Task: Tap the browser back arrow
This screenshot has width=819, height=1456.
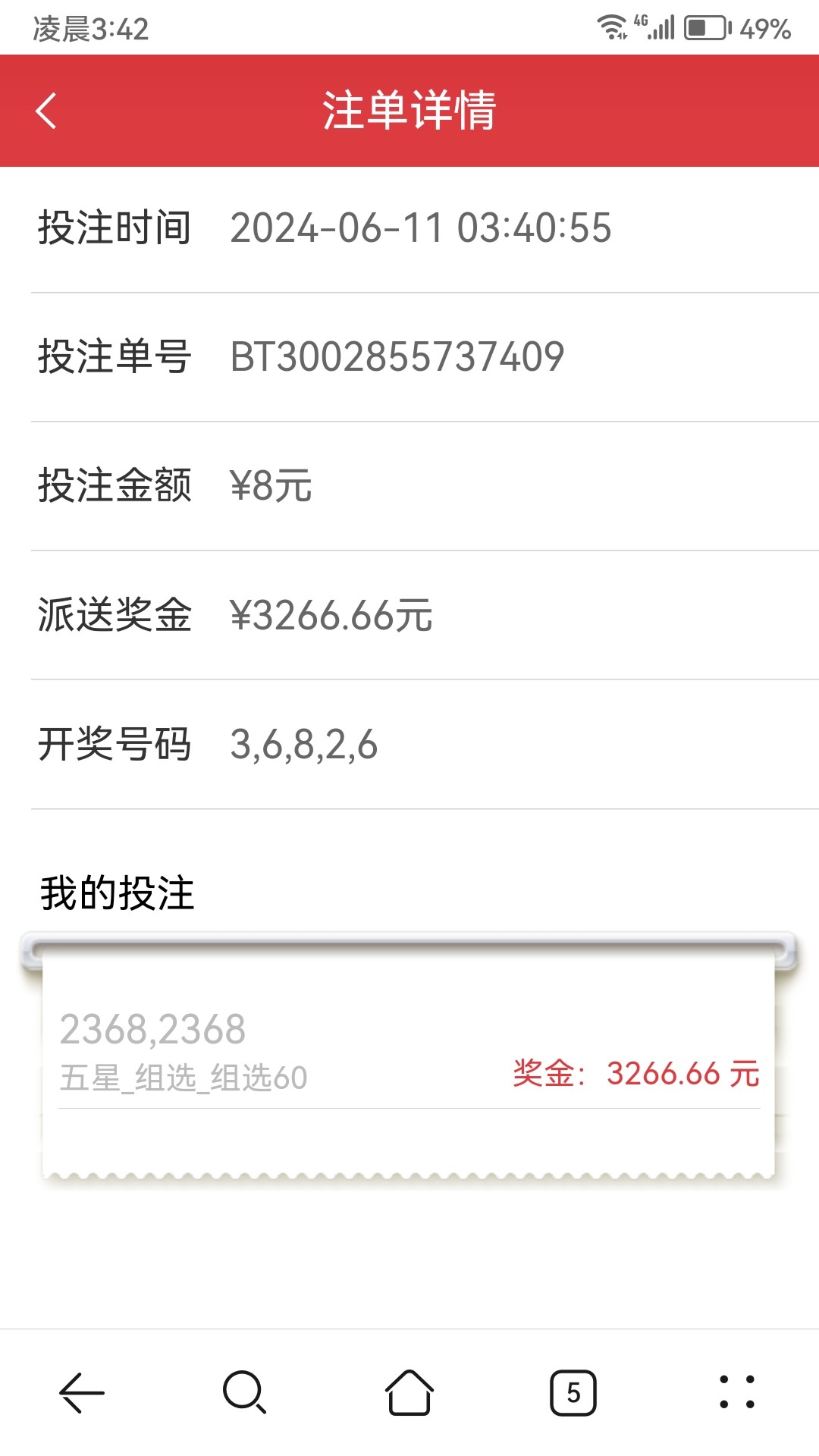Action: coord(82,1392)
